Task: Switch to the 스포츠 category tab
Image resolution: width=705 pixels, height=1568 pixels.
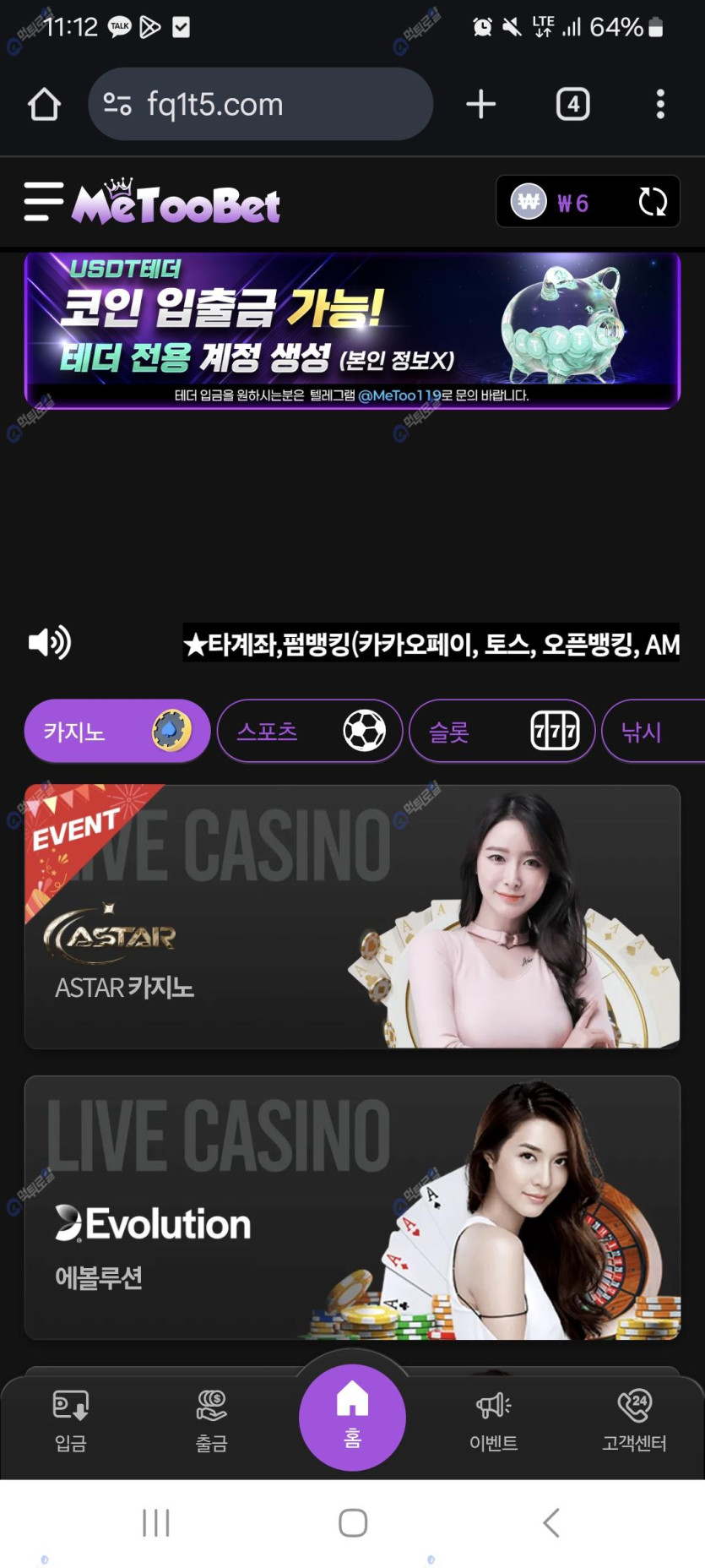Action: click(x=309, y=731)
